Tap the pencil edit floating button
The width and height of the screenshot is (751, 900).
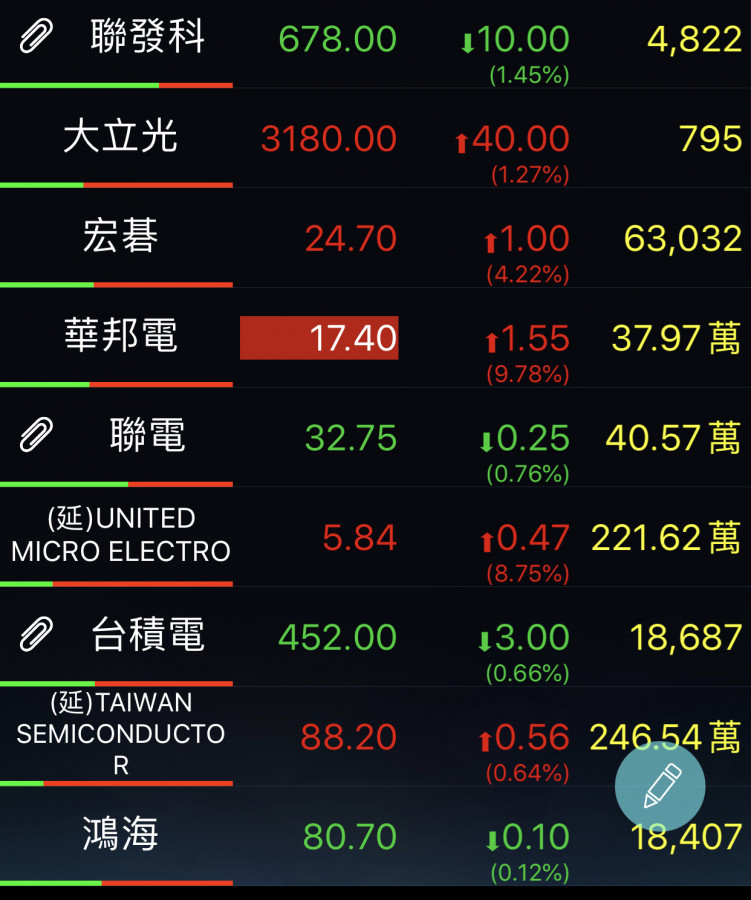(660, 787)
